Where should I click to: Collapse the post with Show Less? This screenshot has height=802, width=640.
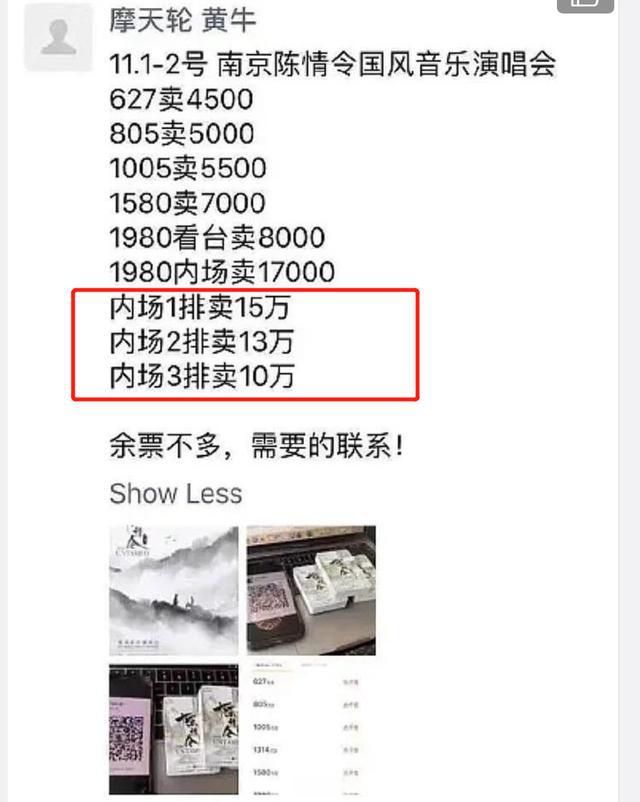pyautogui.click(x=175, y=493)
